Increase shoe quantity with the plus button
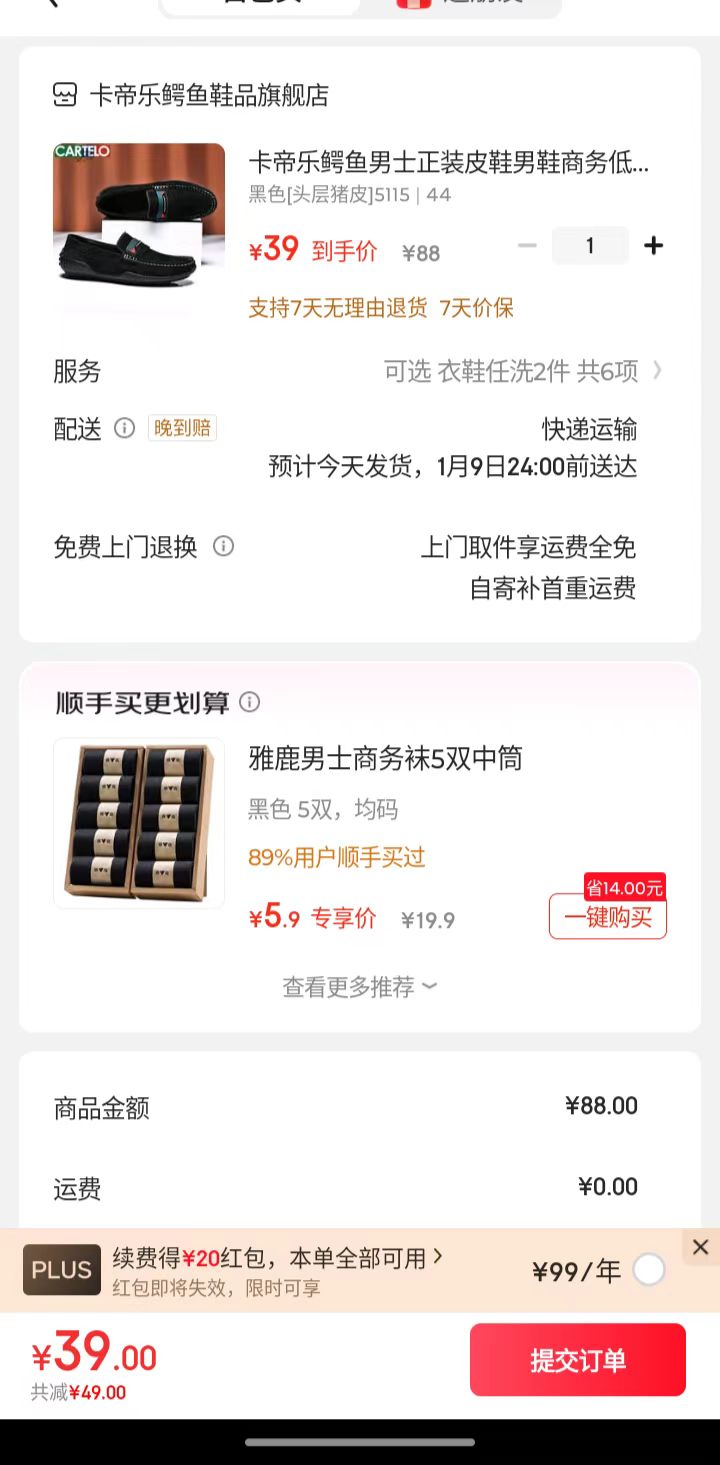This screenshot has width=720, height=1465. [653, 246]
